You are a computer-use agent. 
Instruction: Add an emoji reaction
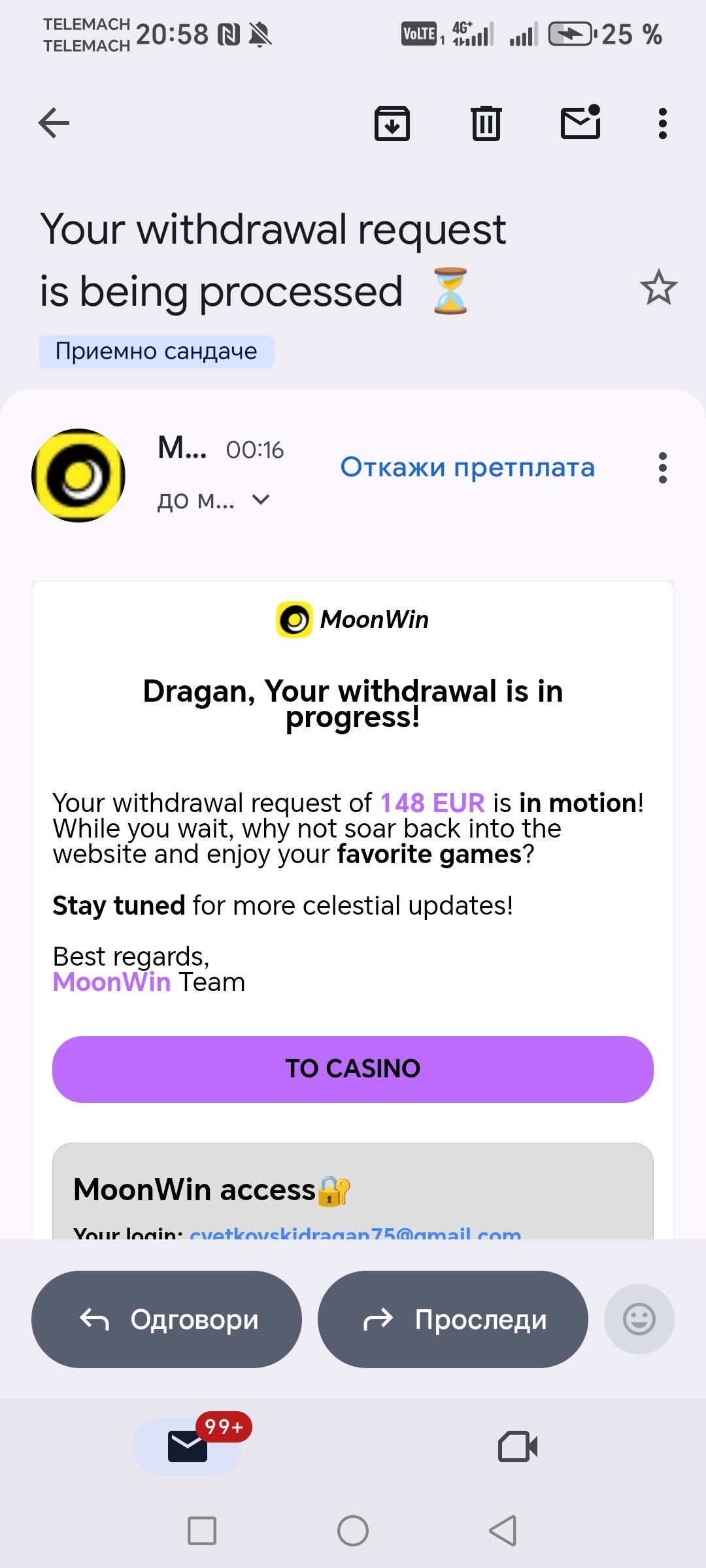coord(639,1320)
